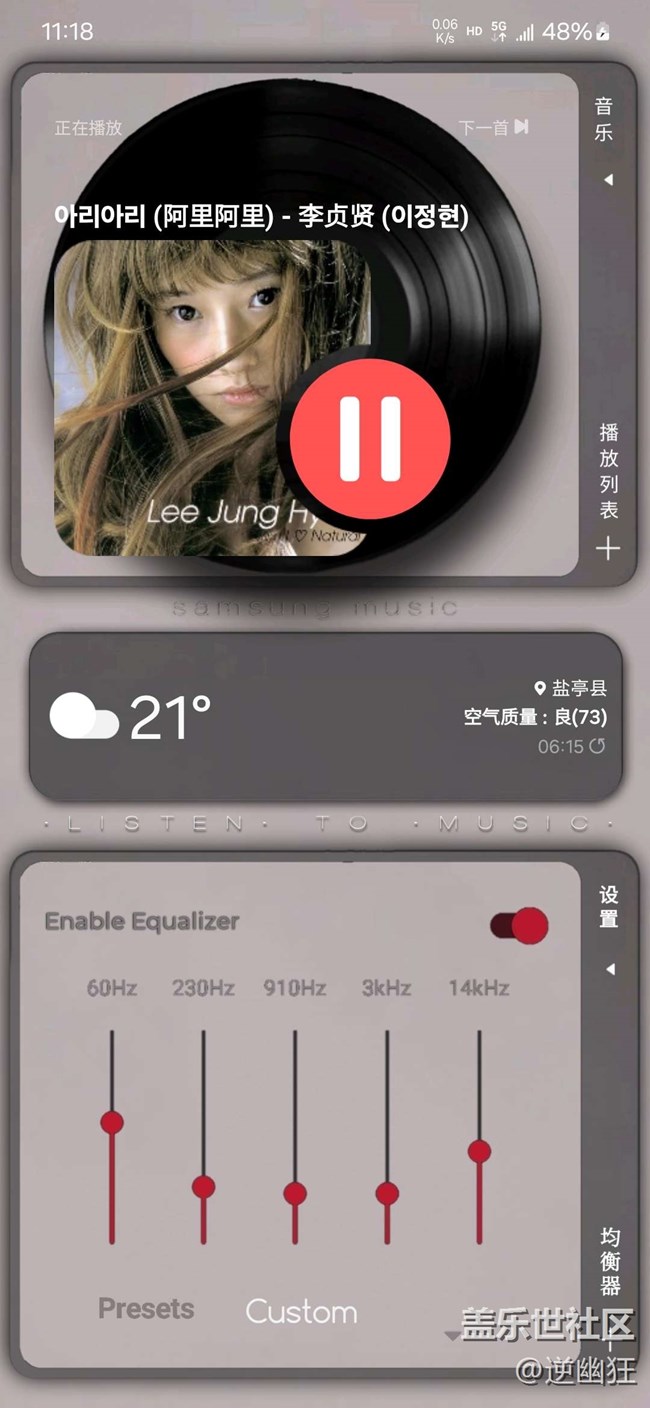Select the 均衡器 side tab
Image resolution: width=650 pixels, height=1408 pixels.
[x=610, y=1262]
